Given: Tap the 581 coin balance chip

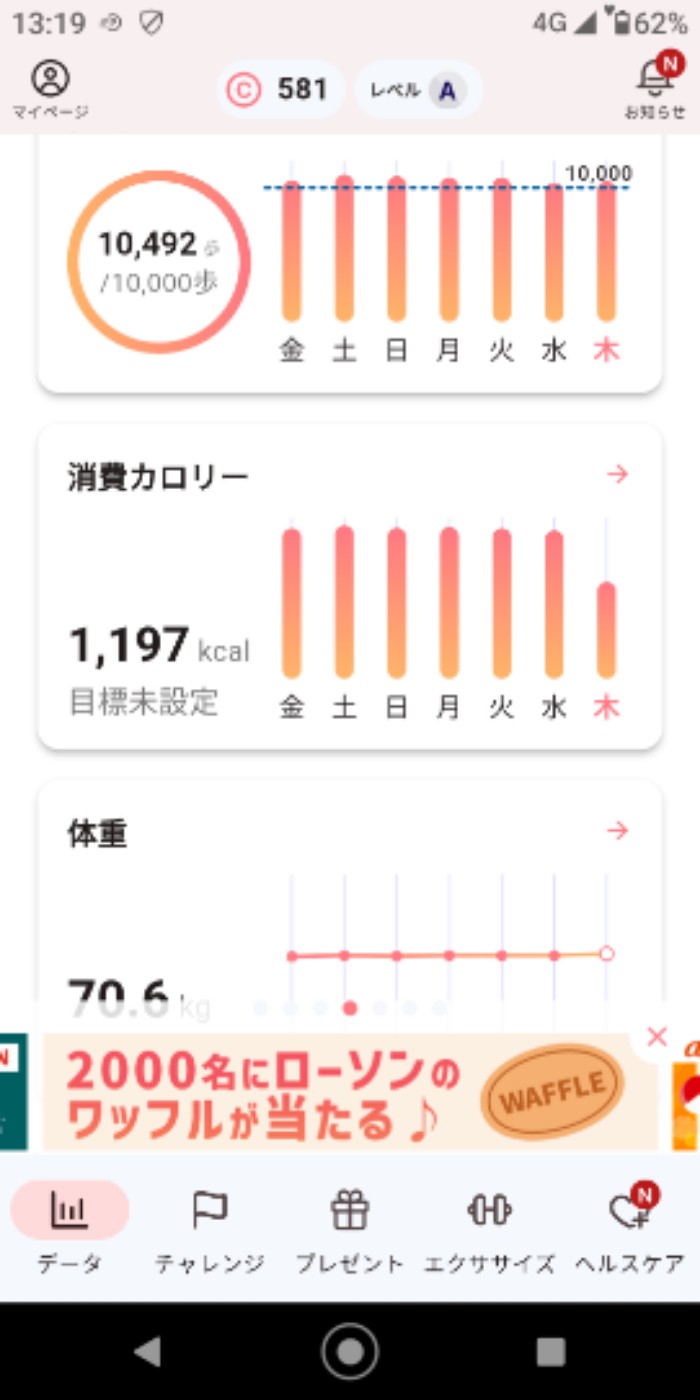Looking at the screenshot, I should (281, 90).
